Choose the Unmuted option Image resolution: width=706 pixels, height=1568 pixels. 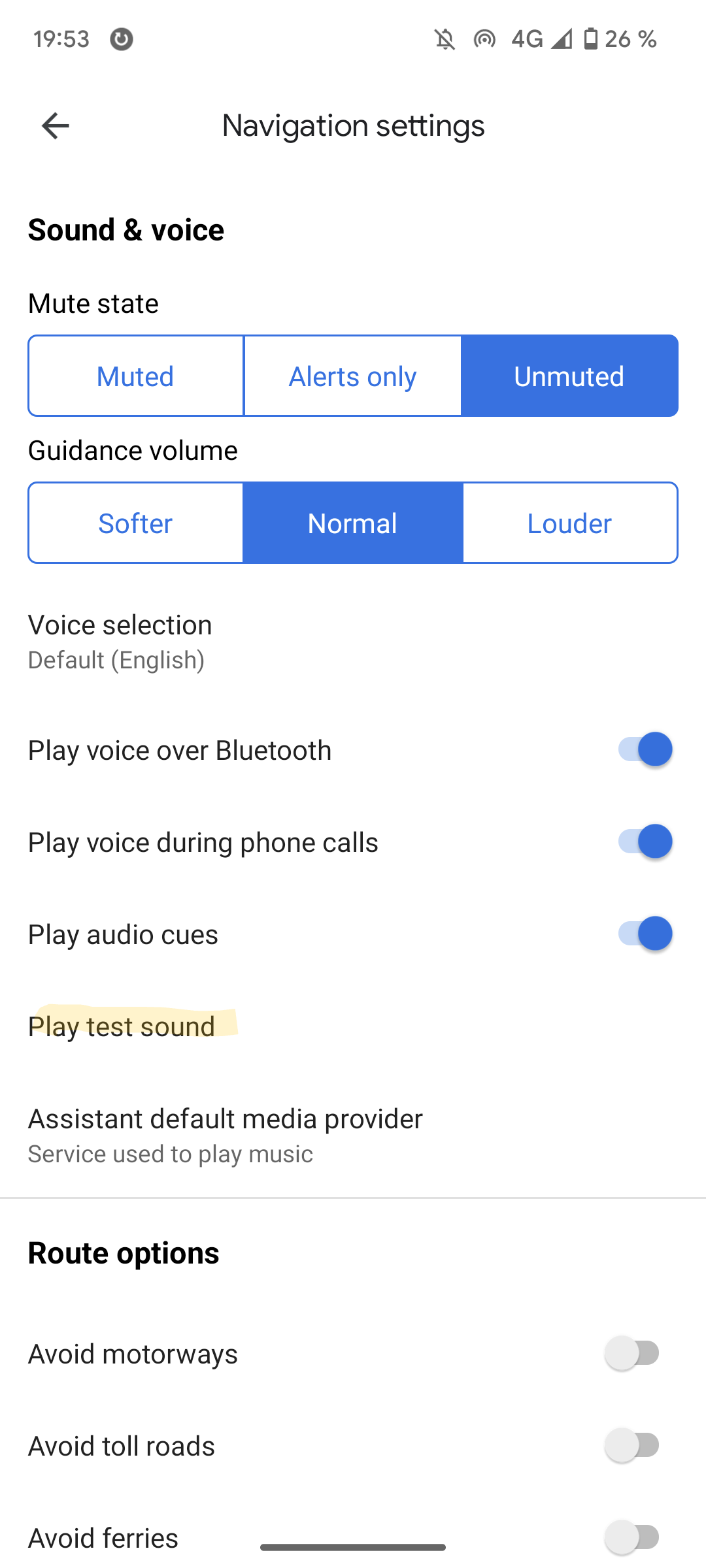coord(569,376)
